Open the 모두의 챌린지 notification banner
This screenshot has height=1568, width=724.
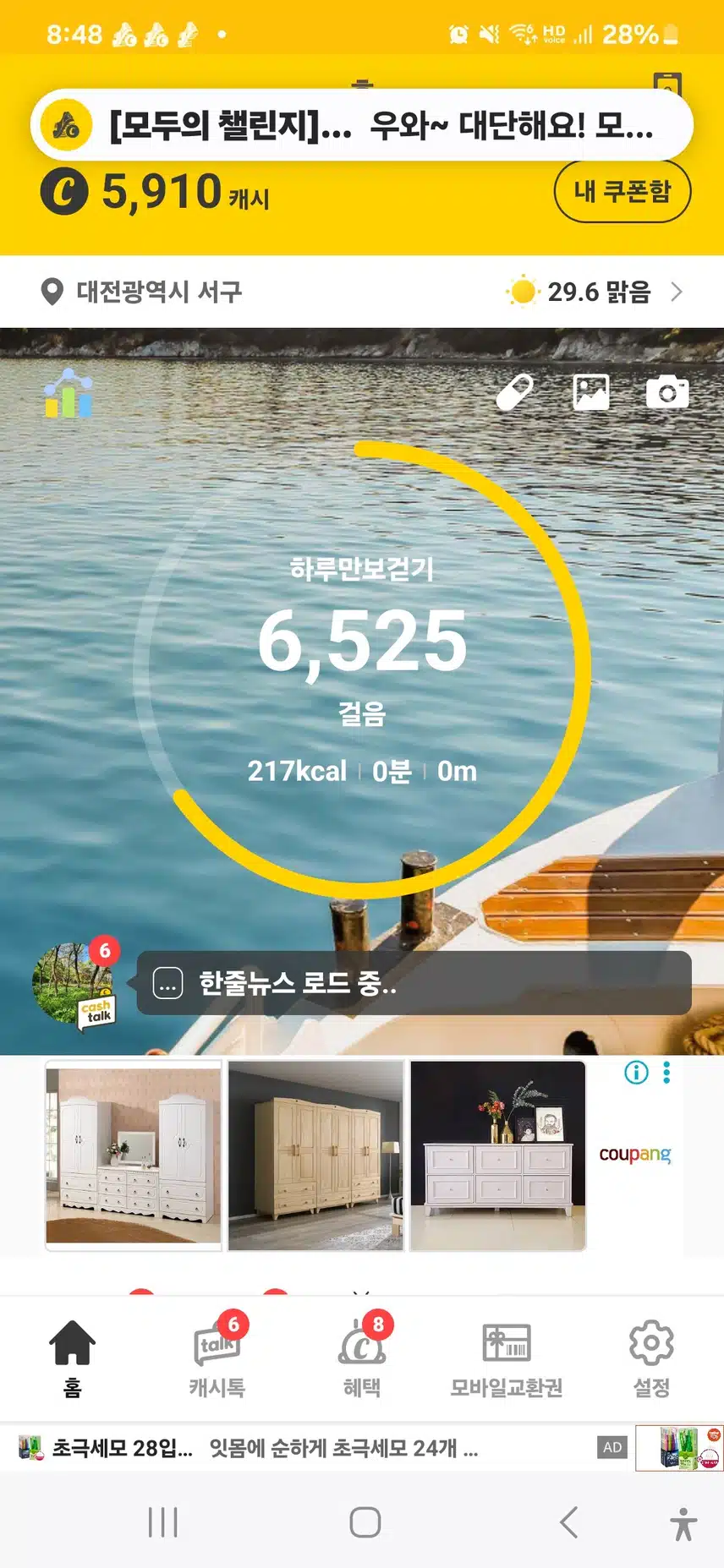pyautogui.click(x=362, y=125)
